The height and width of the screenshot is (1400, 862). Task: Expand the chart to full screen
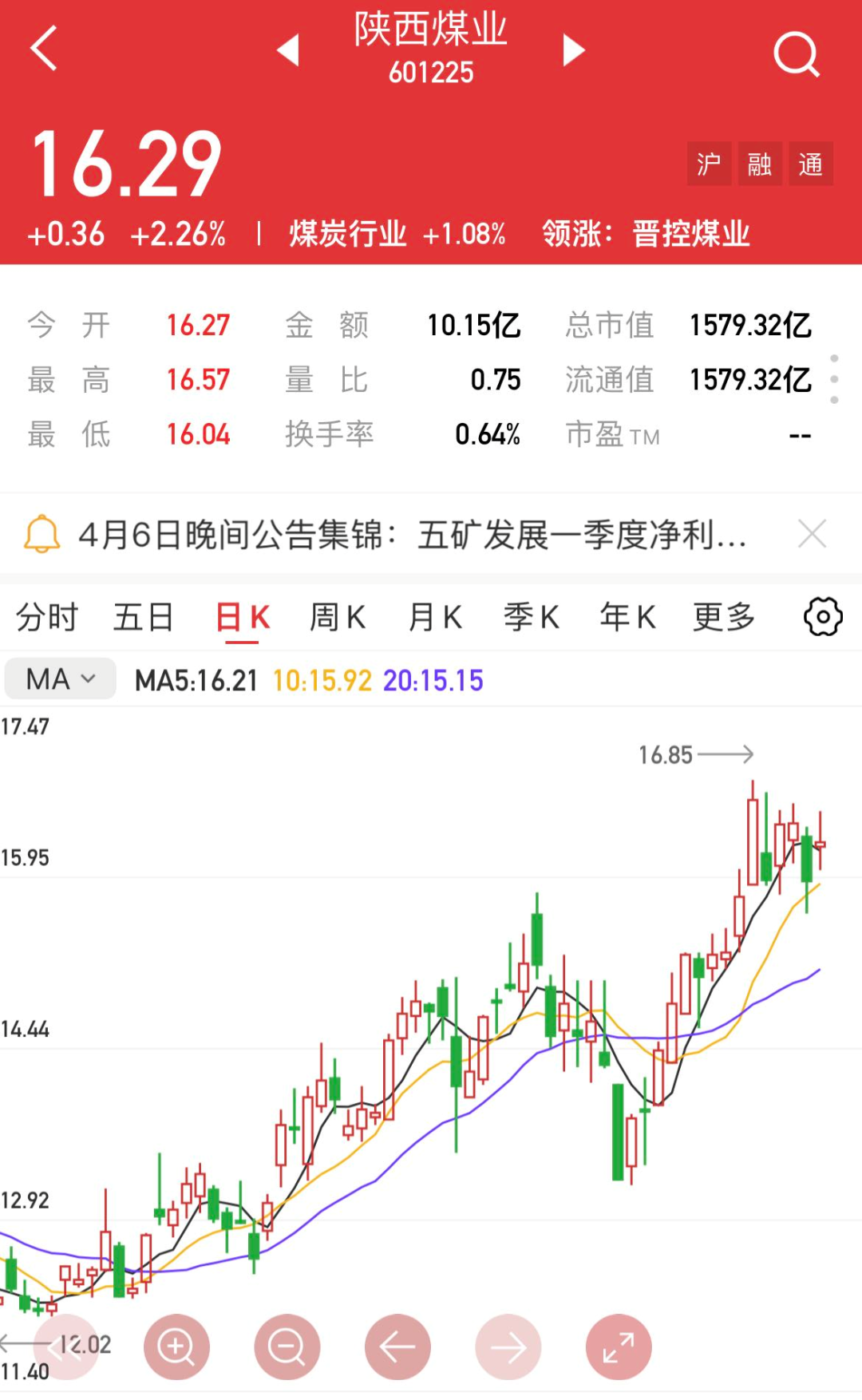(x=619, y=1347)
